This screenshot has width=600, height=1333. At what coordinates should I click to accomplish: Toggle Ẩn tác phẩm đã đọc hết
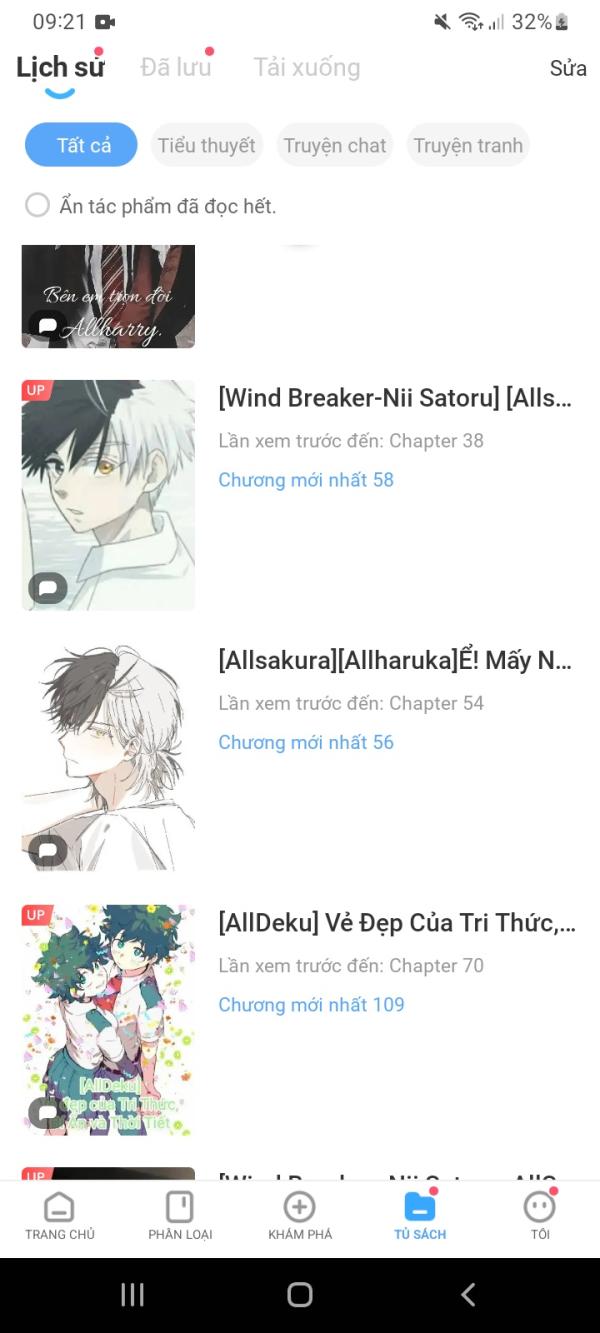(38, 206)
